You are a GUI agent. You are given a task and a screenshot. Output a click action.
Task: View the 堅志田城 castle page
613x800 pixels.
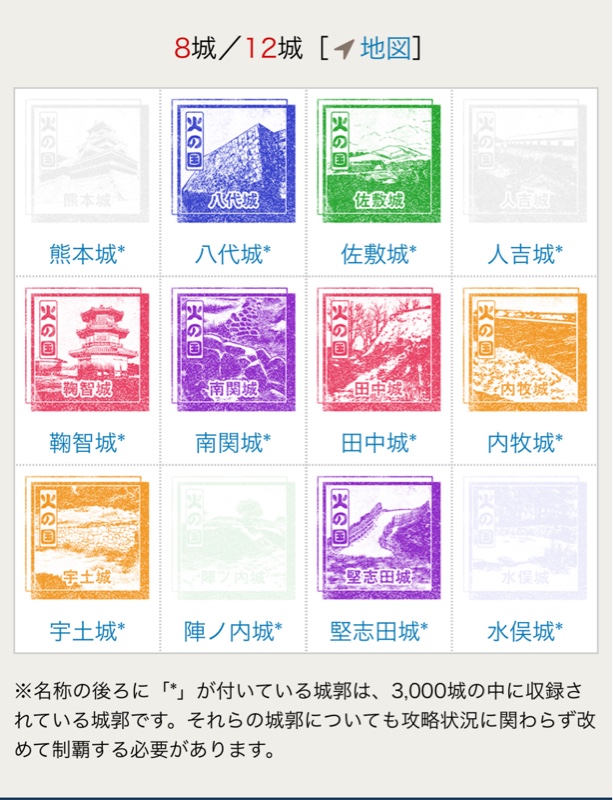379,631
